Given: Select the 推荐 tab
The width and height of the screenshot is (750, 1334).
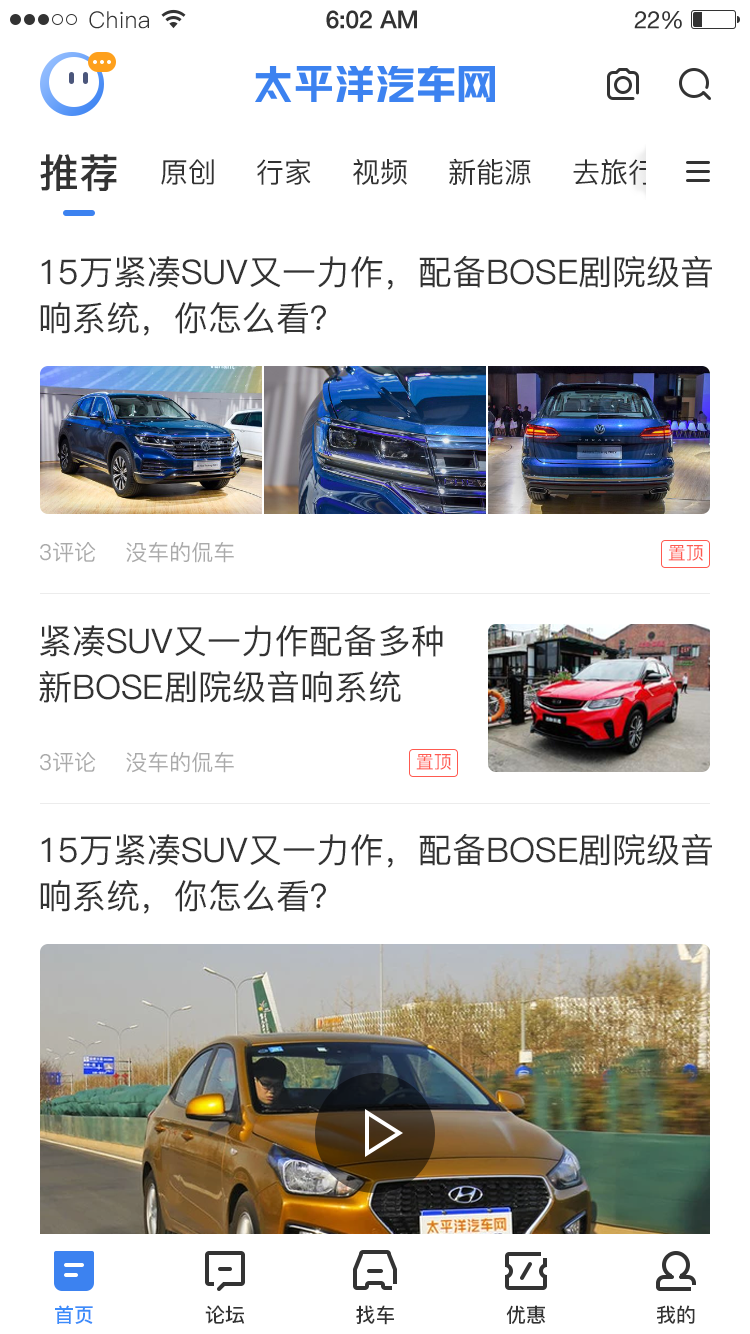Looking at the screenshot, I should [79, 173].
